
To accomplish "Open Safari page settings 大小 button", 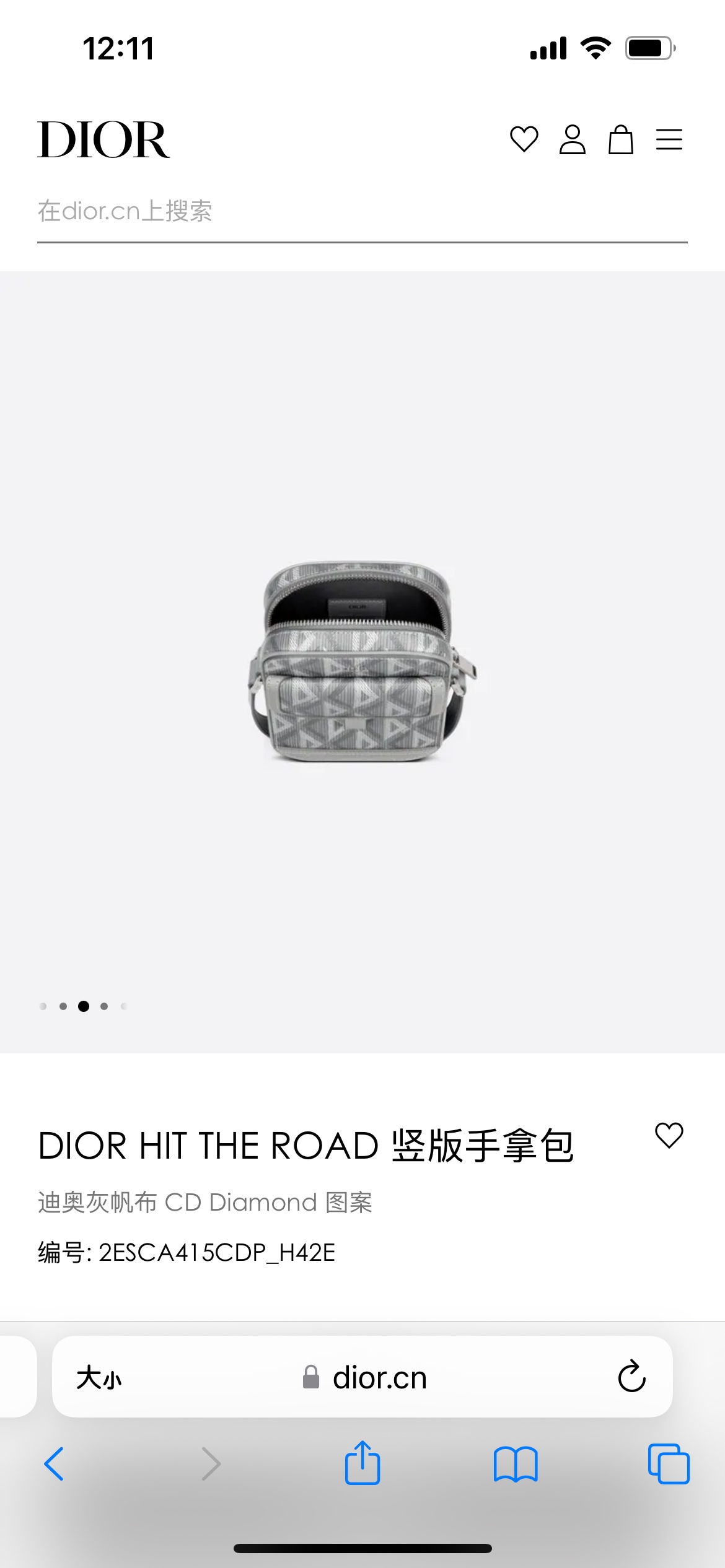I will pyautogui.click(x=99, y=1379).
